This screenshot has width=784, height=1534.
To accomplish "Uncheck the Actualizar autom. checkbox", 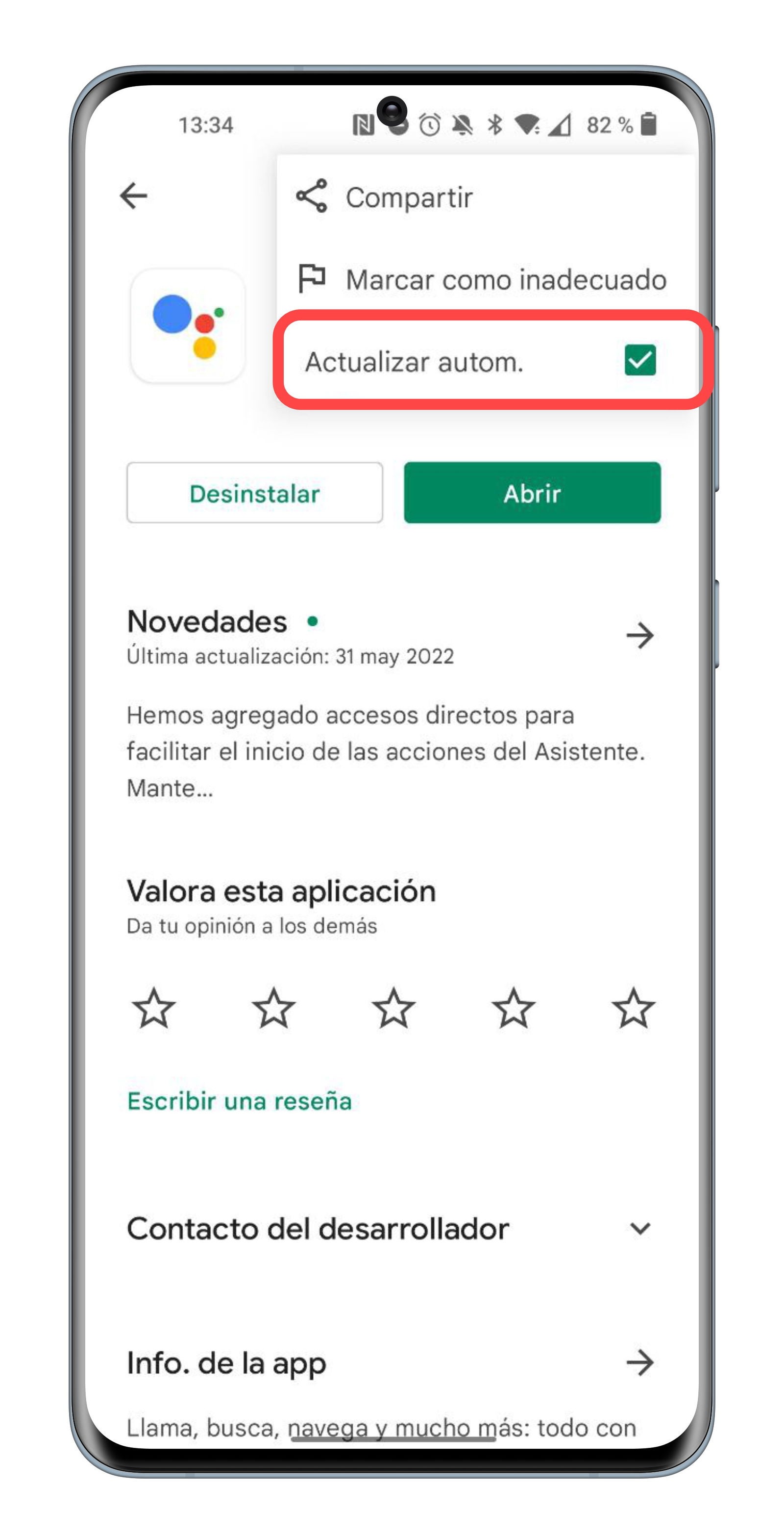I will point(640,360).
